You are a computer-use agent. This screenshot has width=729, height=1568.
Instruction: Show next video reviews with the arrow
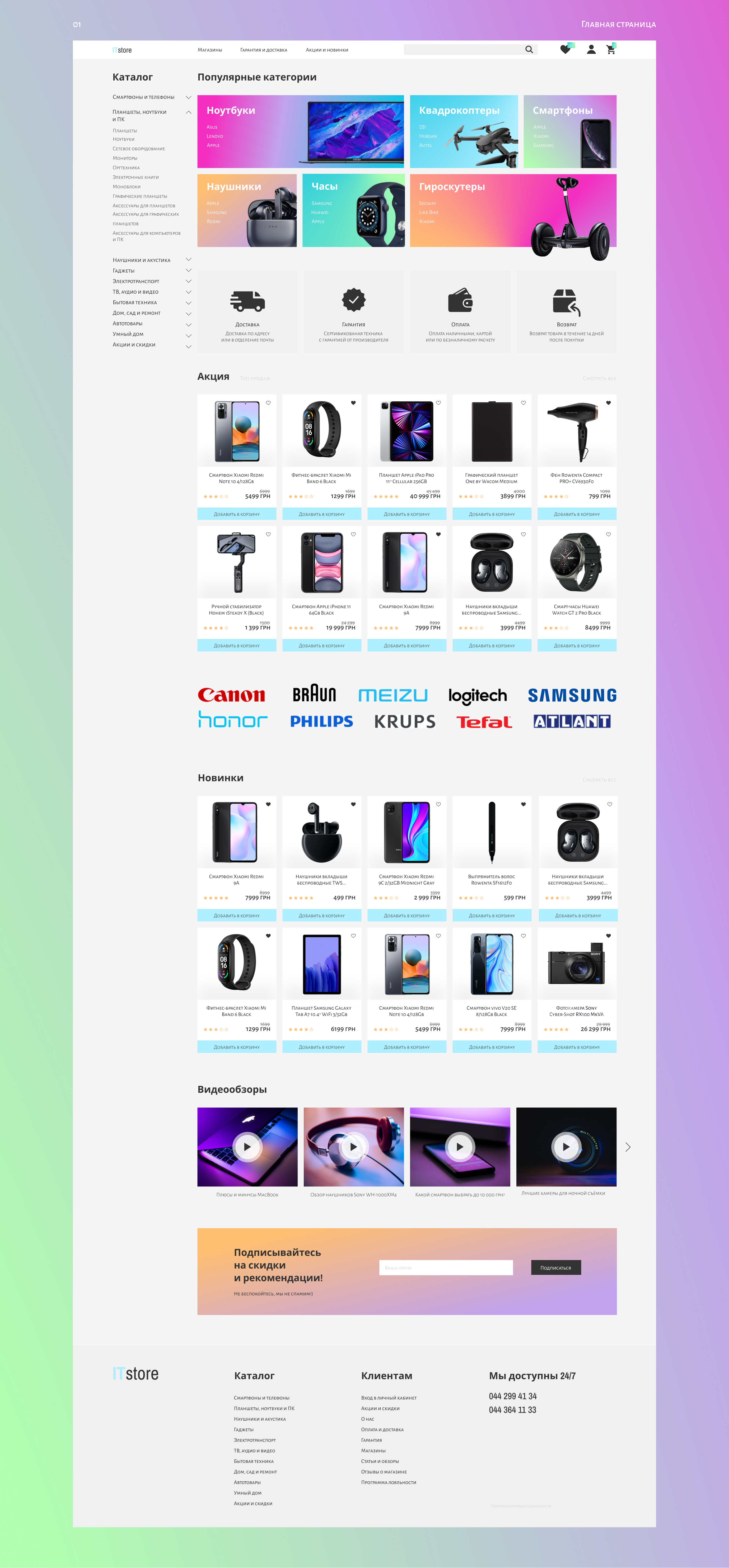628,1147
